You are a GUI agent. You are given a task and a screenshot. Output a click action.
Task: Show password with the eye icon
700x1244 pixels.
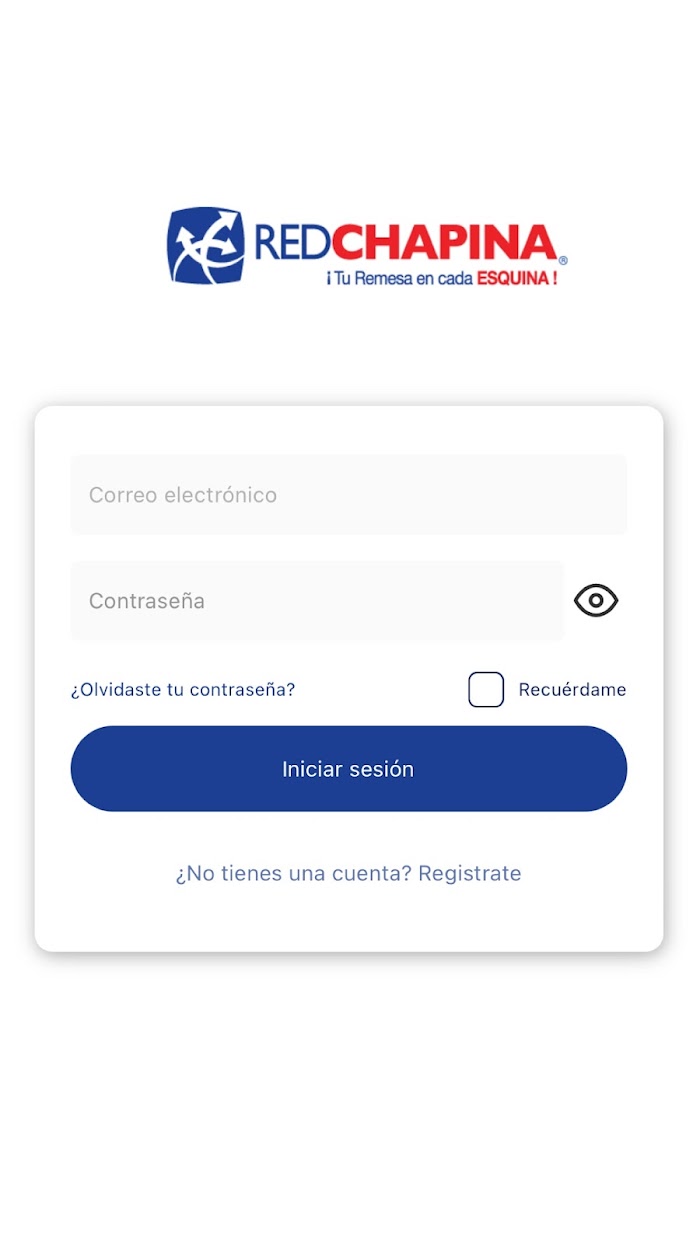click(x=596, y=601)
